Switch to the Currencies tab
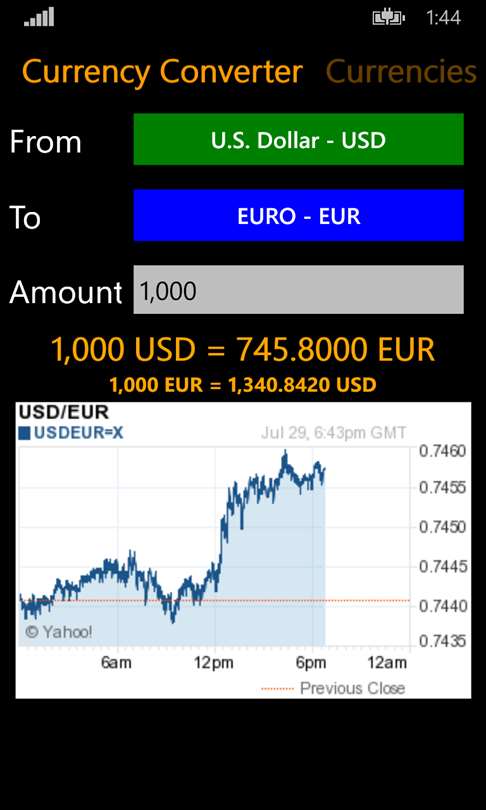 [x=401, y=72]
